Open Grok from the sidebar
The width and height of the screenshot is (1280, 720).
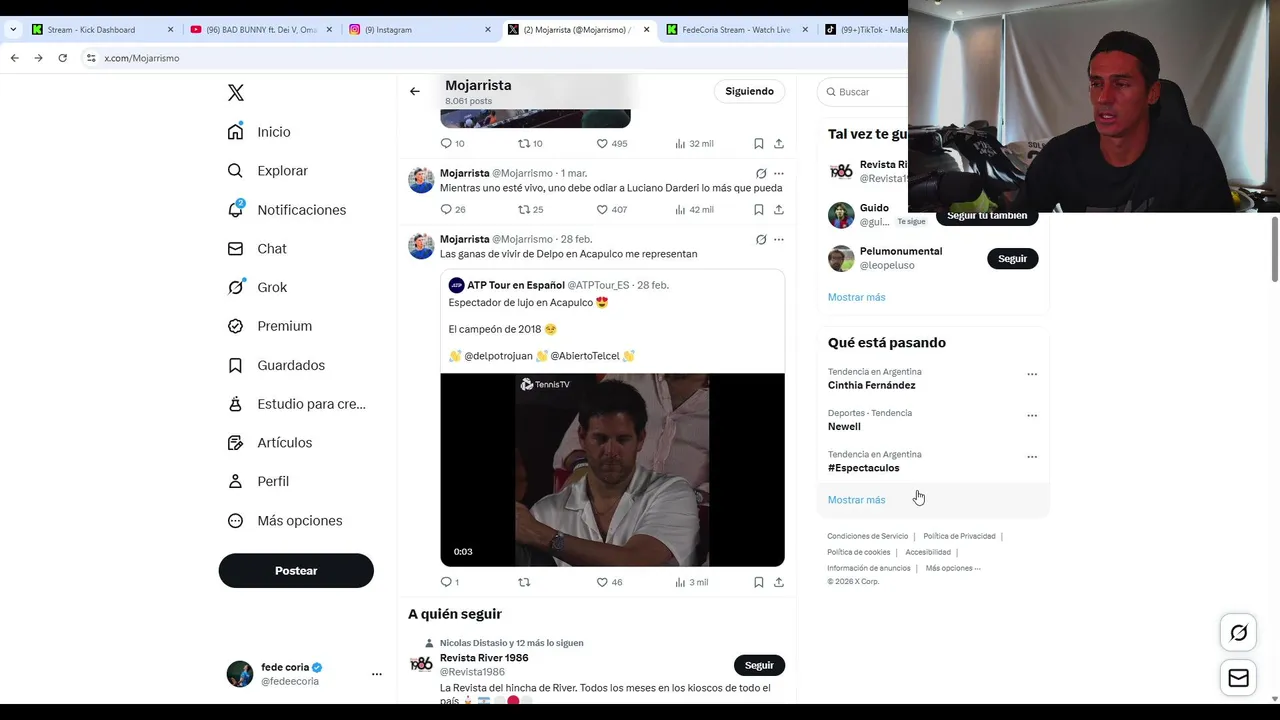click(271, 287)
